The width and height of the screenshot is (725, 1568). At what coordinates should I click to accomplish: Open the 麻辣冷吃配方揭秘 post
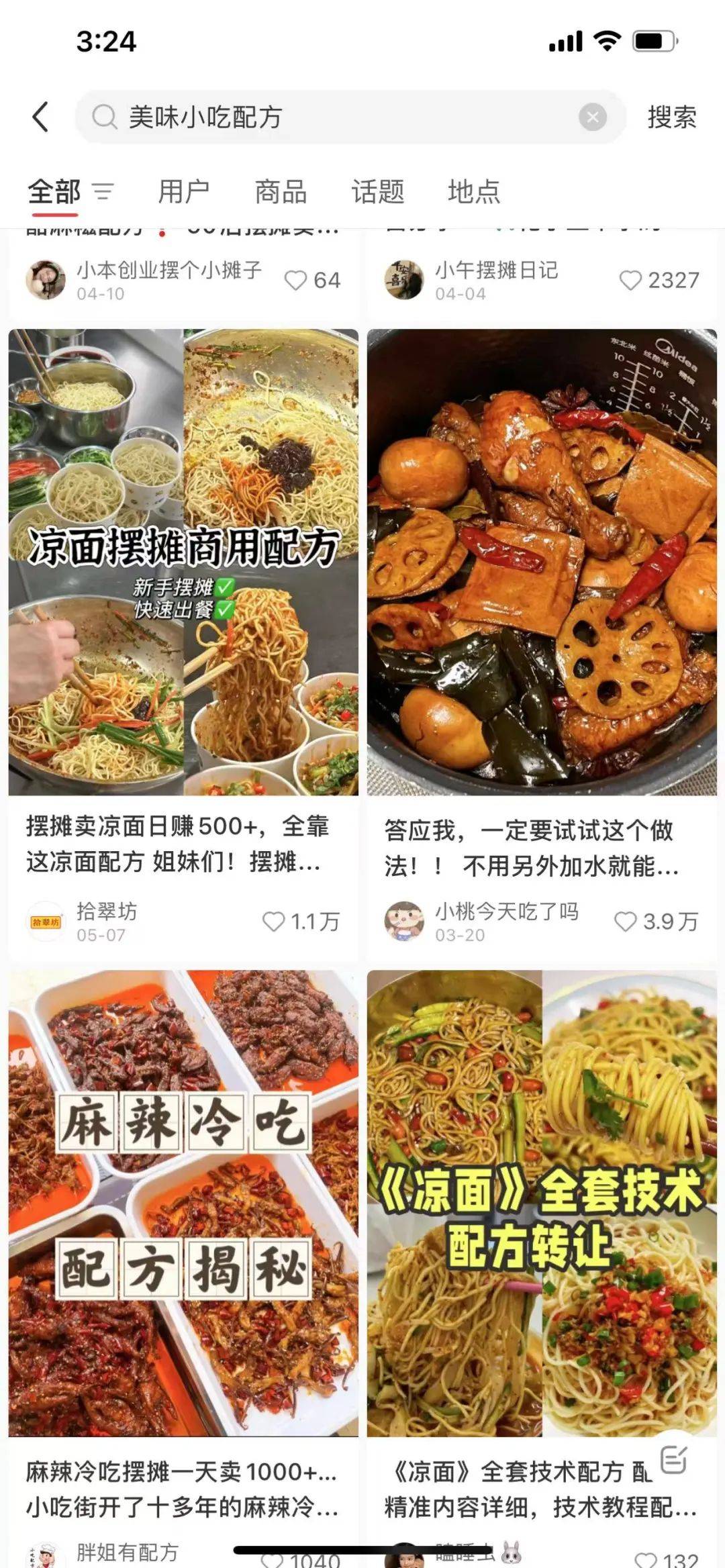point(183,1203)
